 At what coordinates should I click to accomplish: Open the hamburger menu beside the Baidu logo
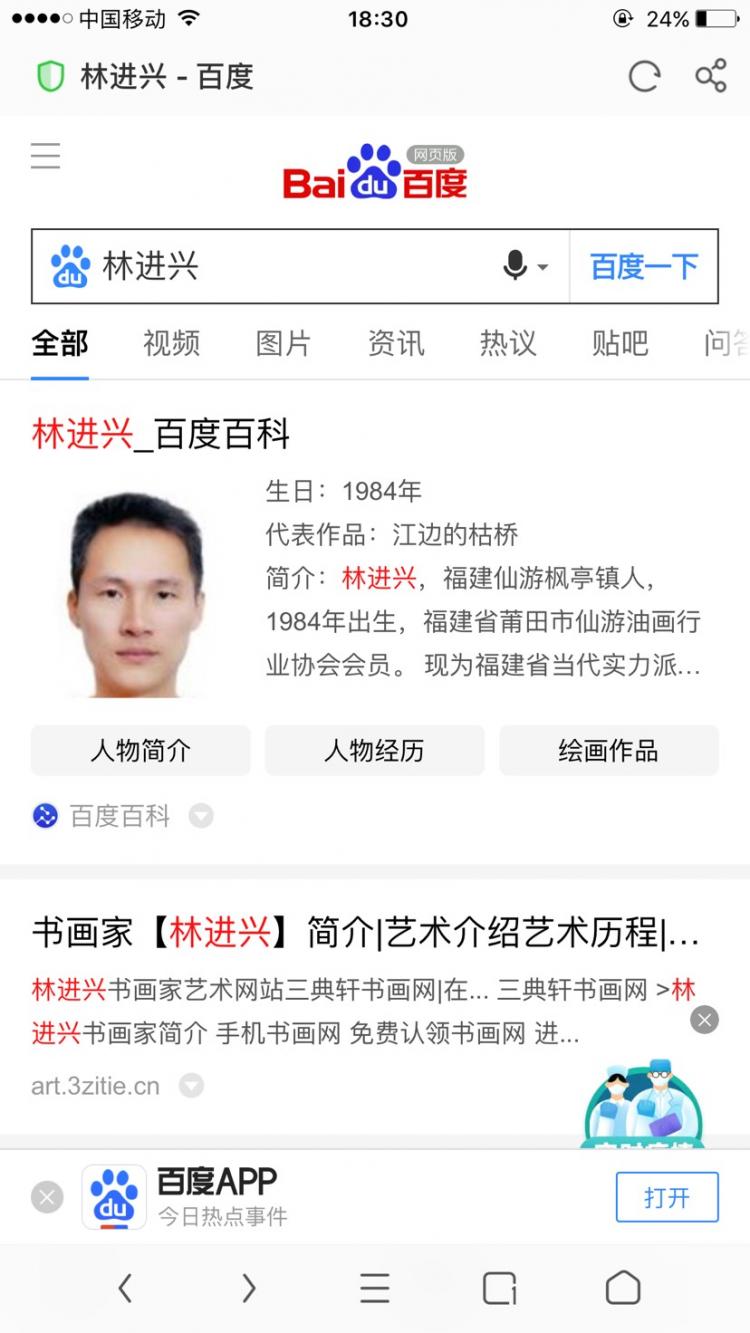45,156
